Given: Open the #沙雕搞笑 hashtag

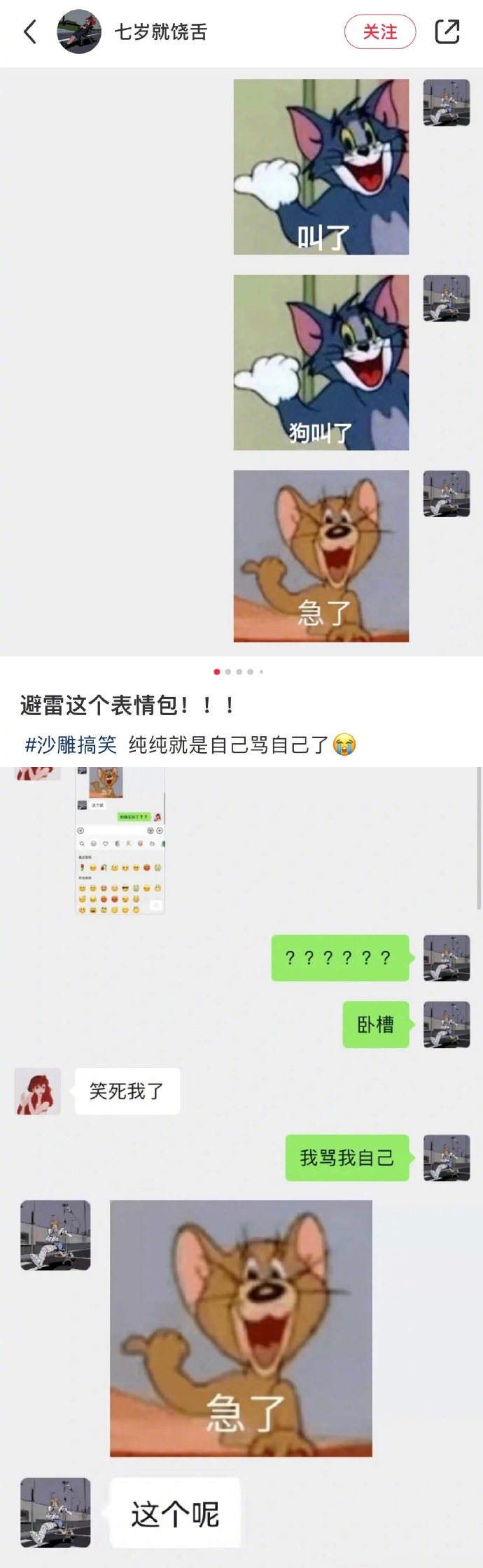Looking at the screenshot, I should pos(71,744).
